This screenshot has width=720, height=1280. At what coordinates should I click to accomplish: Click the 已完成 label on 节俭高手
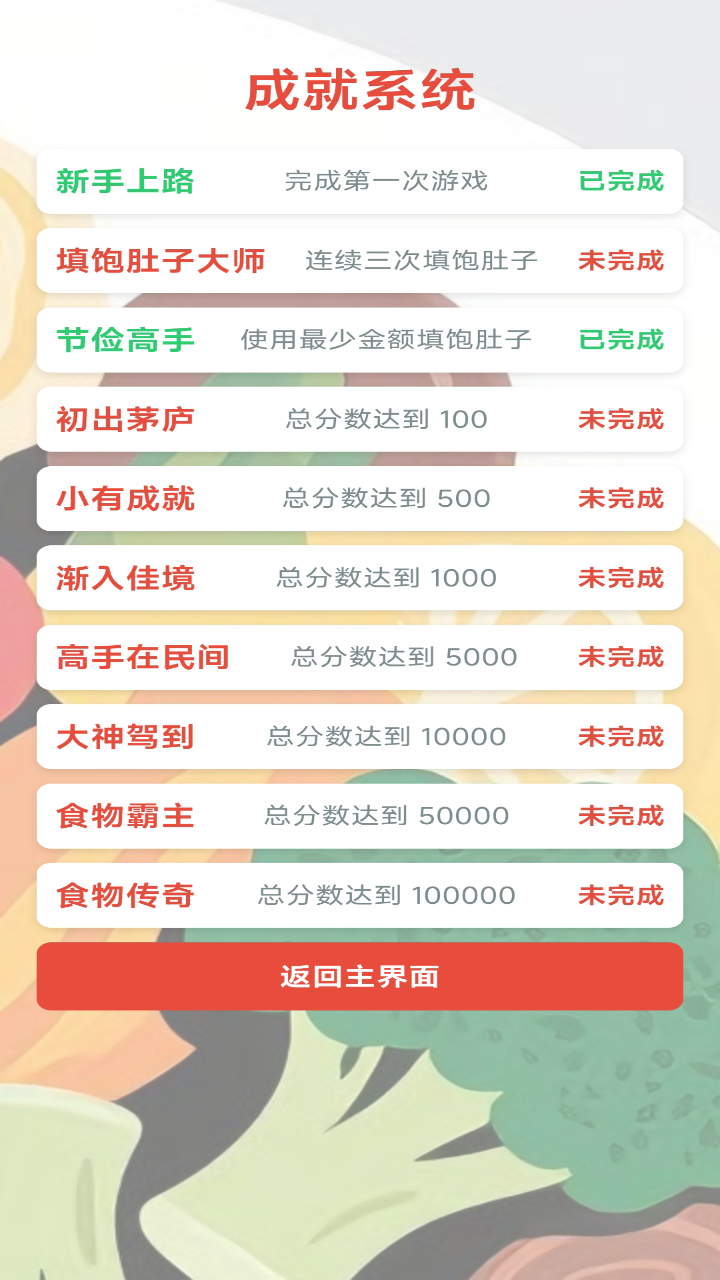click(620, 341)
